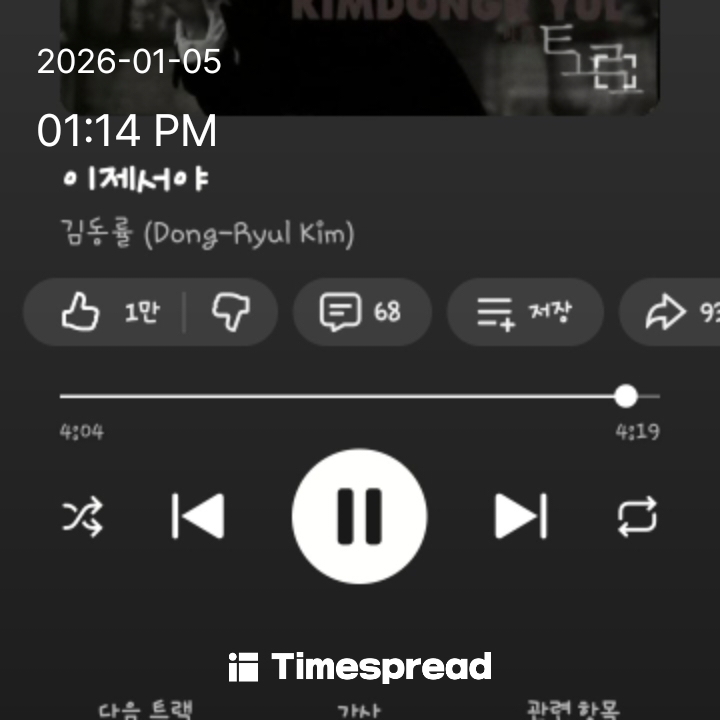Image resolution: width=720 pixels, height=720 pixels.
Task: Dislike this track
Action: (x=231, y=313)
